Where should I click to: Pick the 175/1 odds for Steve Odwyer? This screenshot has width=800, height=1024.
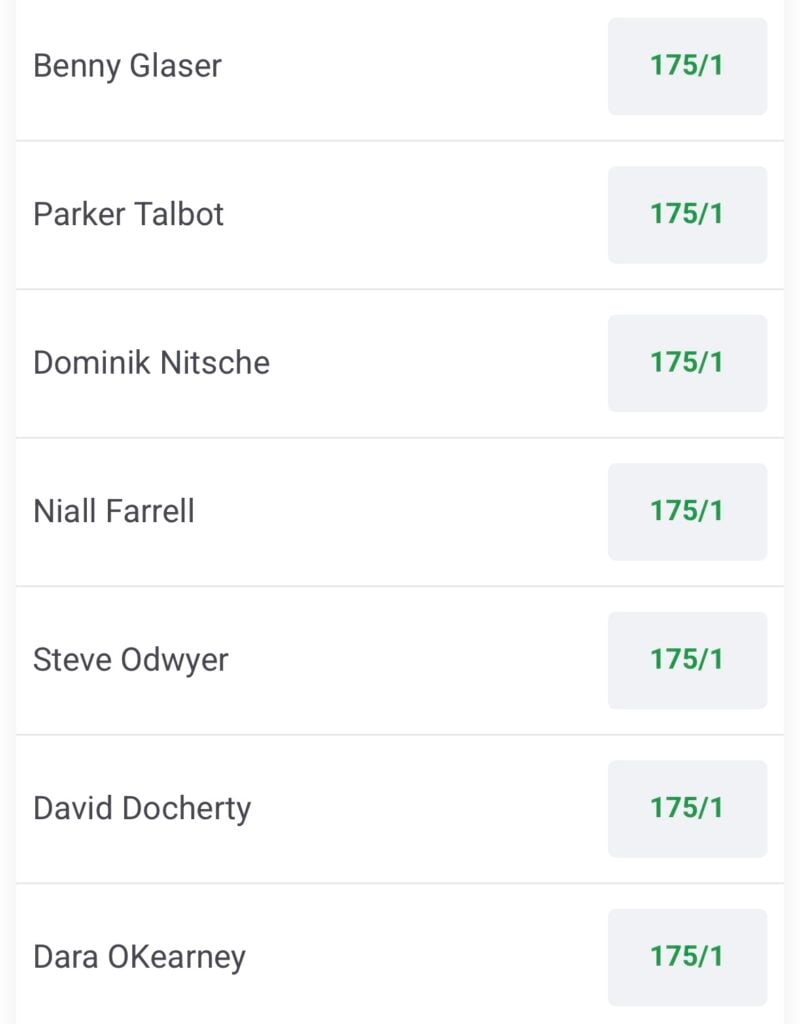point(687,659)
